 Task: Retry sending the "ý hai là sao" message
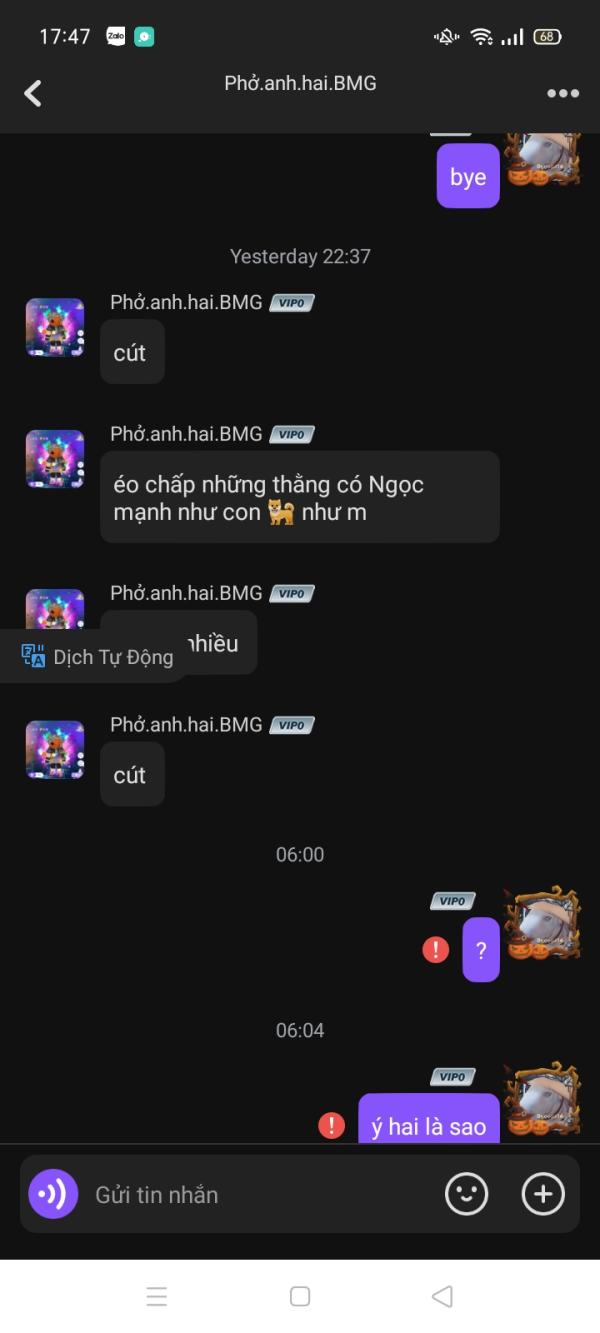tap(332, 1126)
